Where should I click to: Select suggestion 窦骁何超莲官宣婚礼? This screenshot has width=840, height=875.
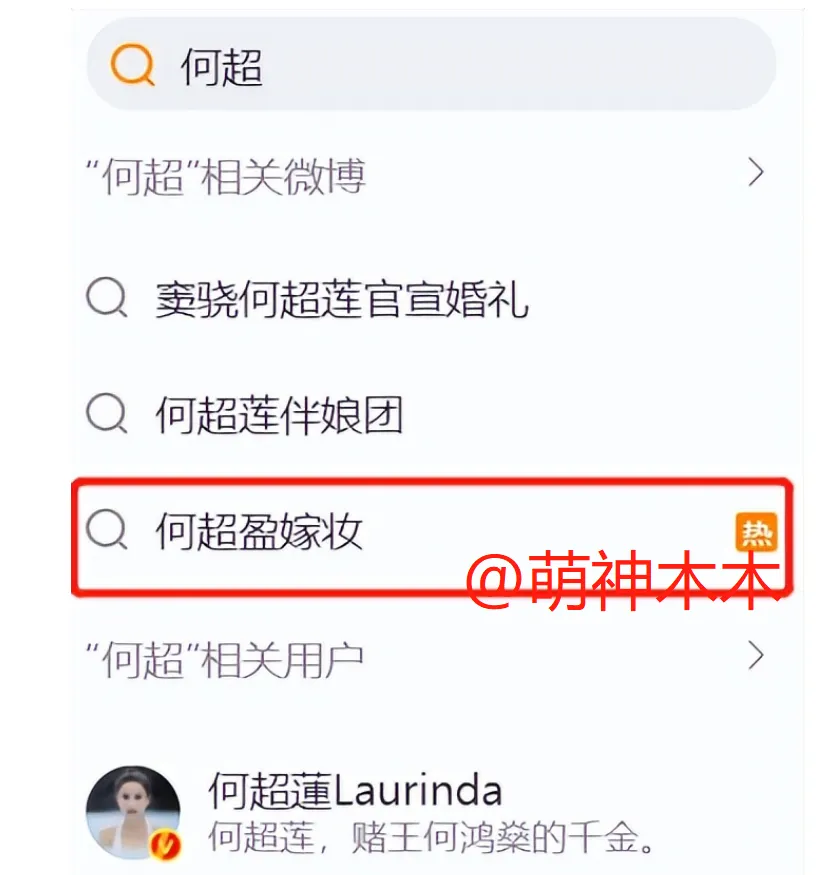[x=342, y=299]
